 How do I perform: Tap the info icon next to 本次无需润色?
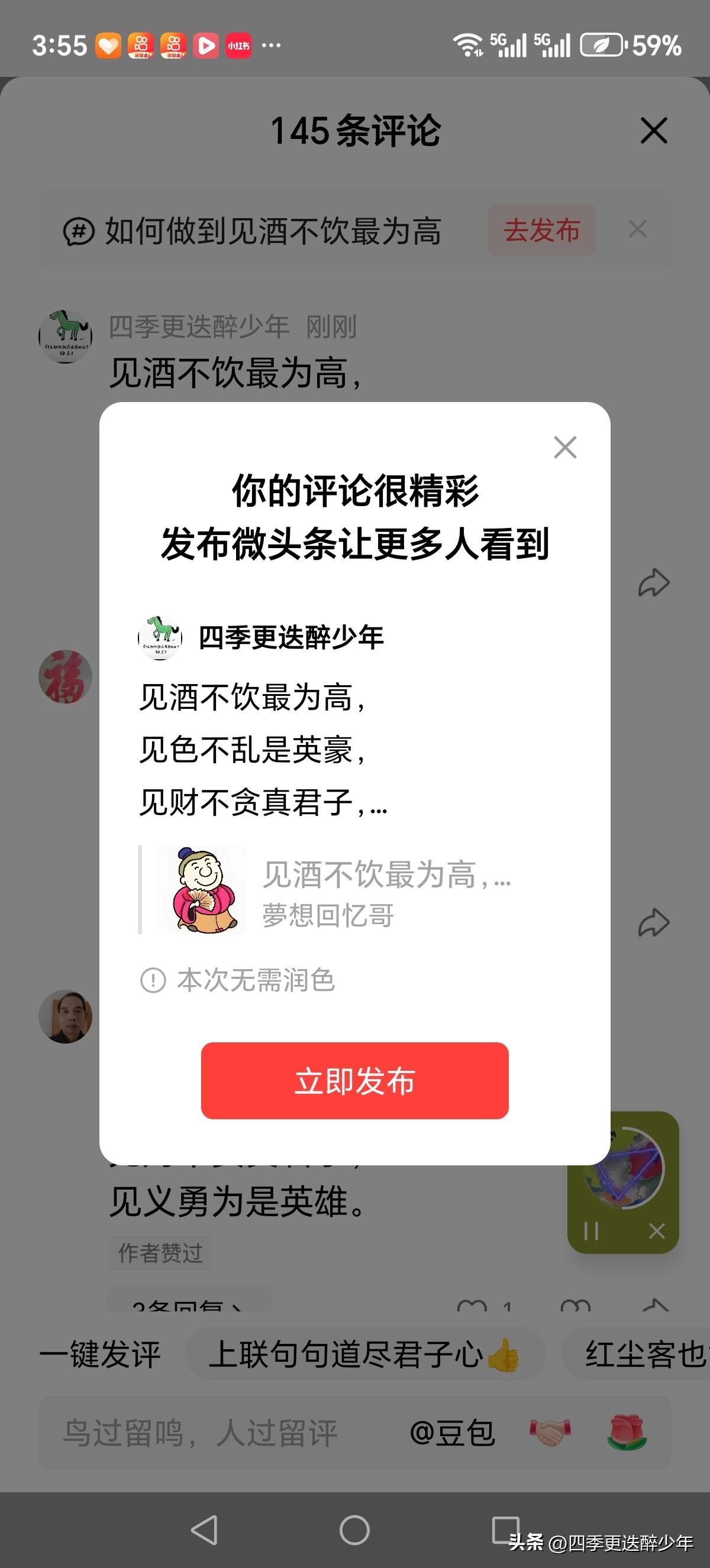[151, 981]
